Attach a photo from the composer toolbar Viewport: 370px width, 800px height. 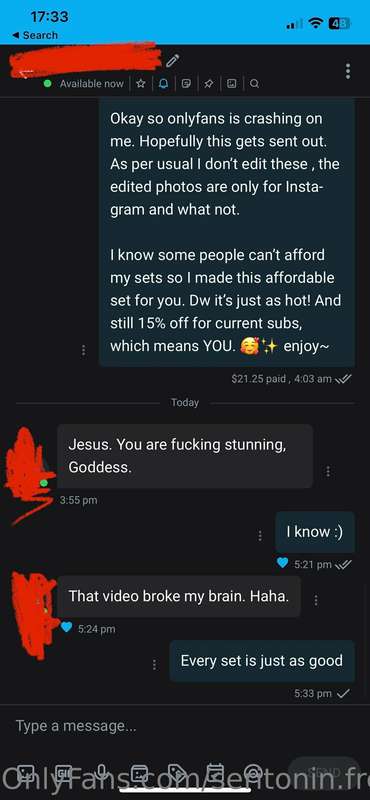click(26, 772)
